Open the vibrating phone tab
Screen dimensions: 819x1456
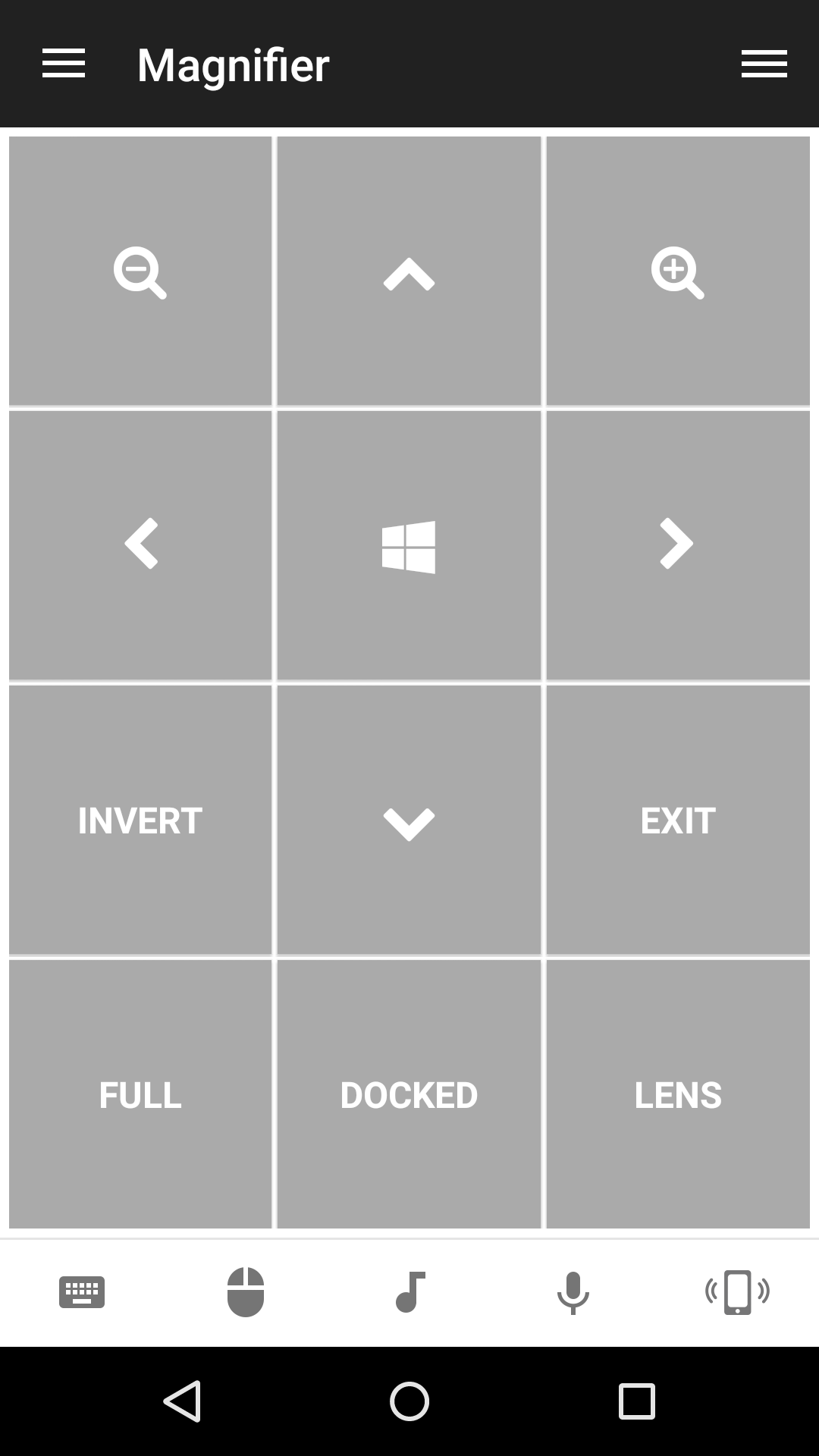coord(737,1292)
